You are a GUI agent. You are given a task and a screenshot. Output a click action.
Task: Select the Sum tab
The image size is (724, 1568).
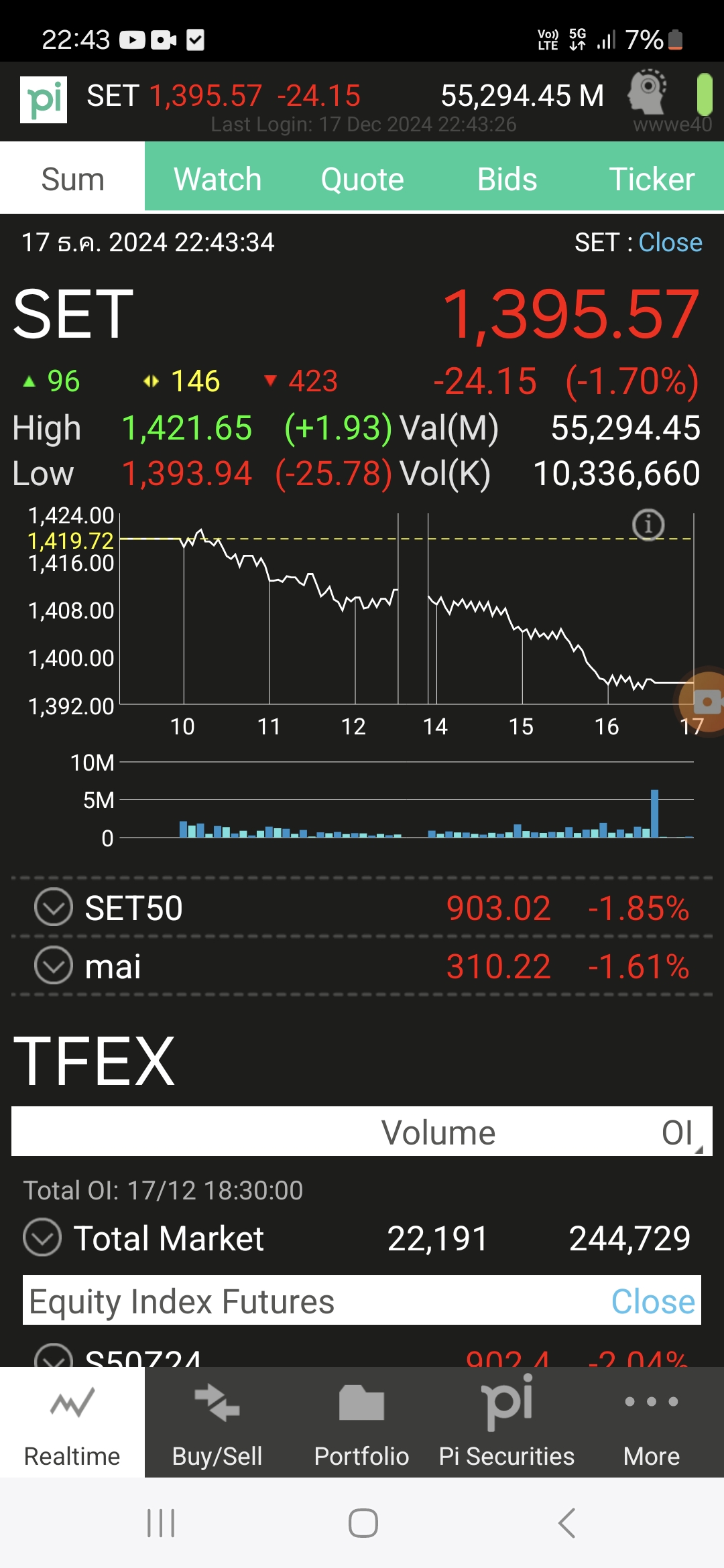click(72, 179)
